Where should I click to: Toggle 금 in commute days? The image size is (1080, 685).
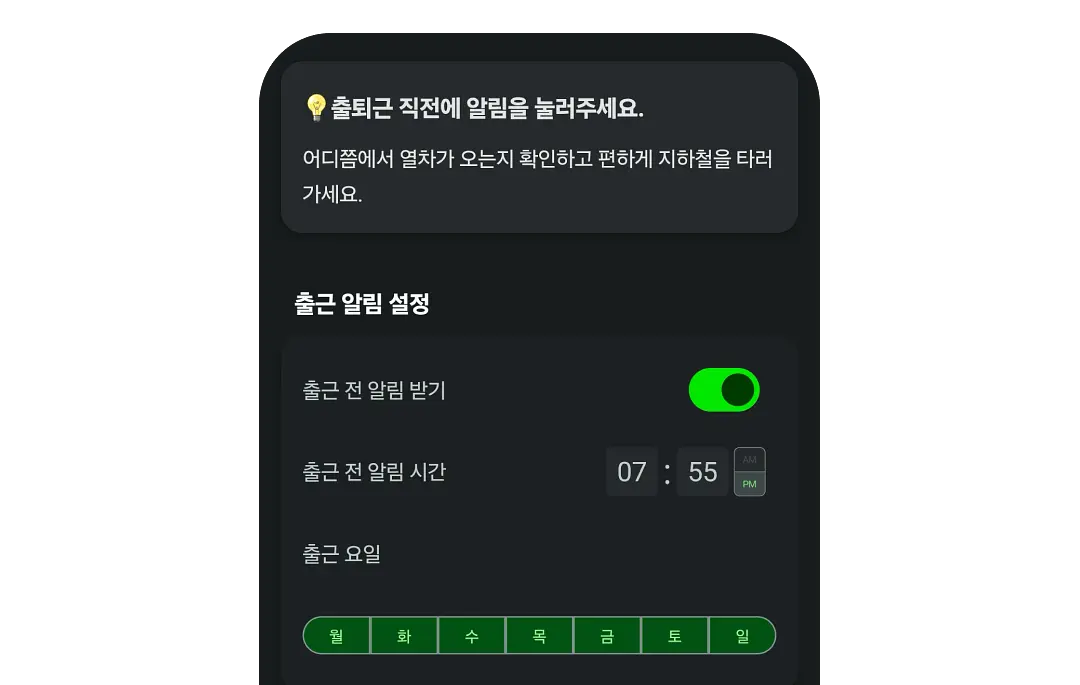click(607, 635)
